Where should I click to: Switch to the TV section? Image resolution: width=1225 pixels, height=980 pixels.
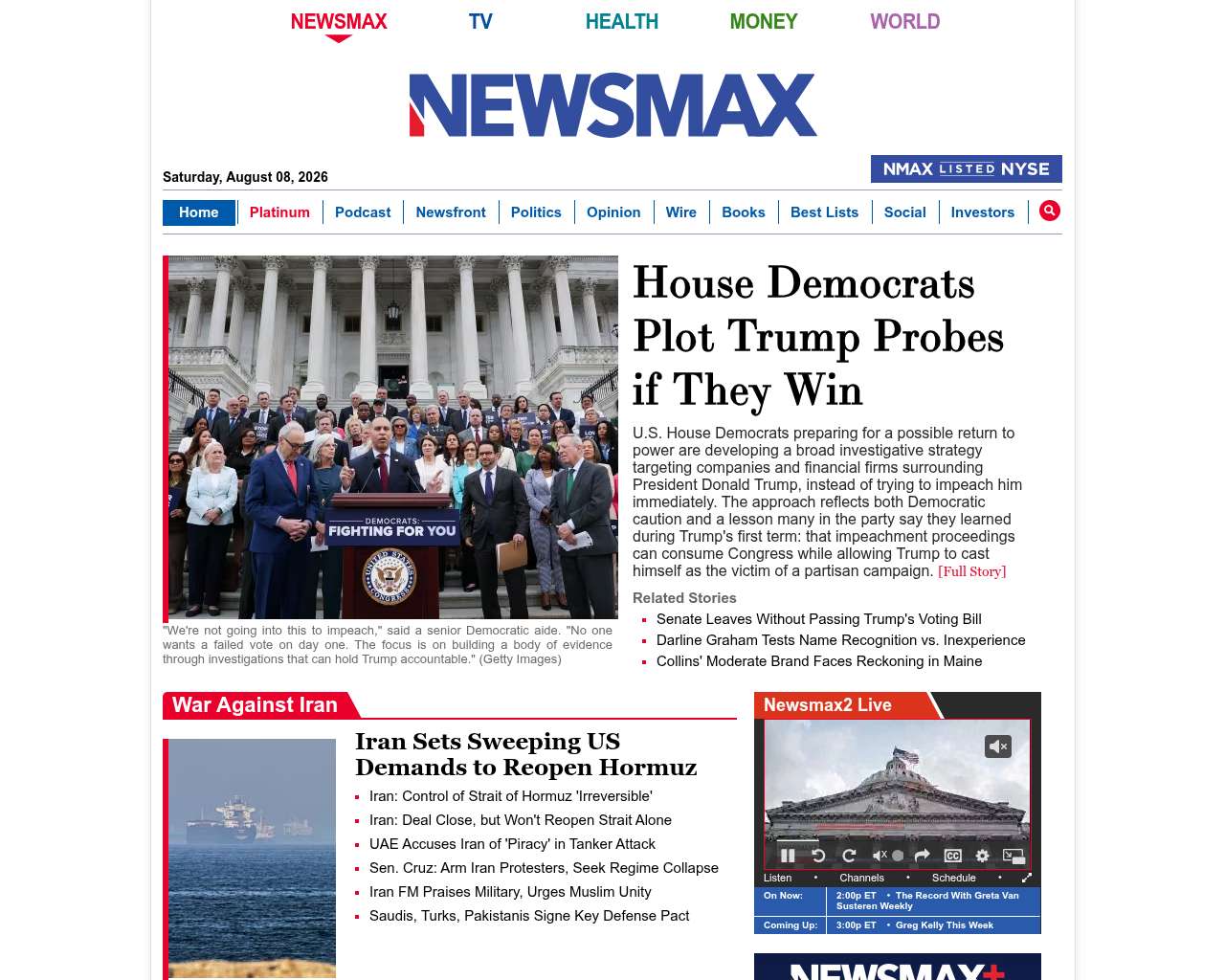[480, 21]
